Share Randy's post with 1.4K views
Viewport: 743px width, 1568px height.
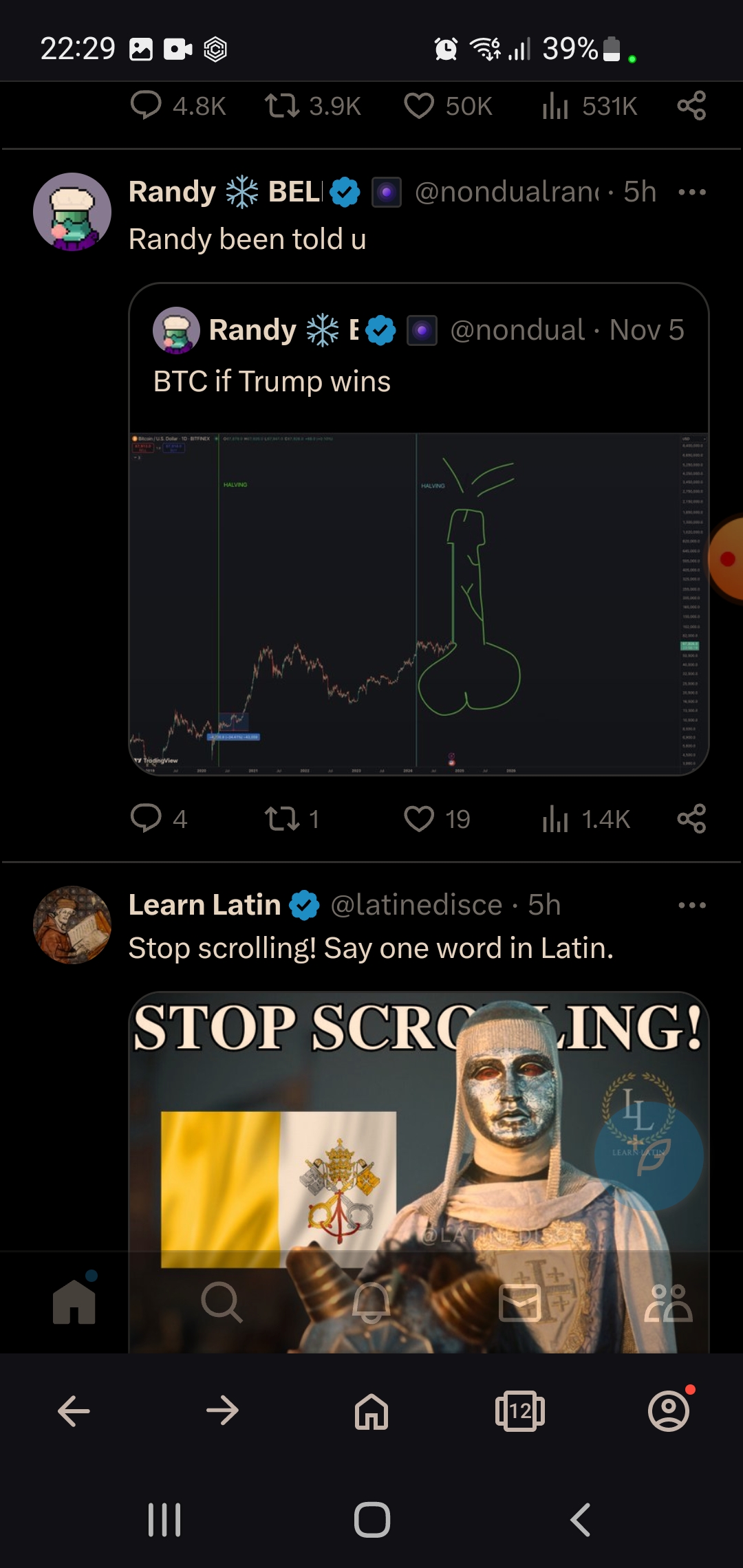click(x=691, y=818)
